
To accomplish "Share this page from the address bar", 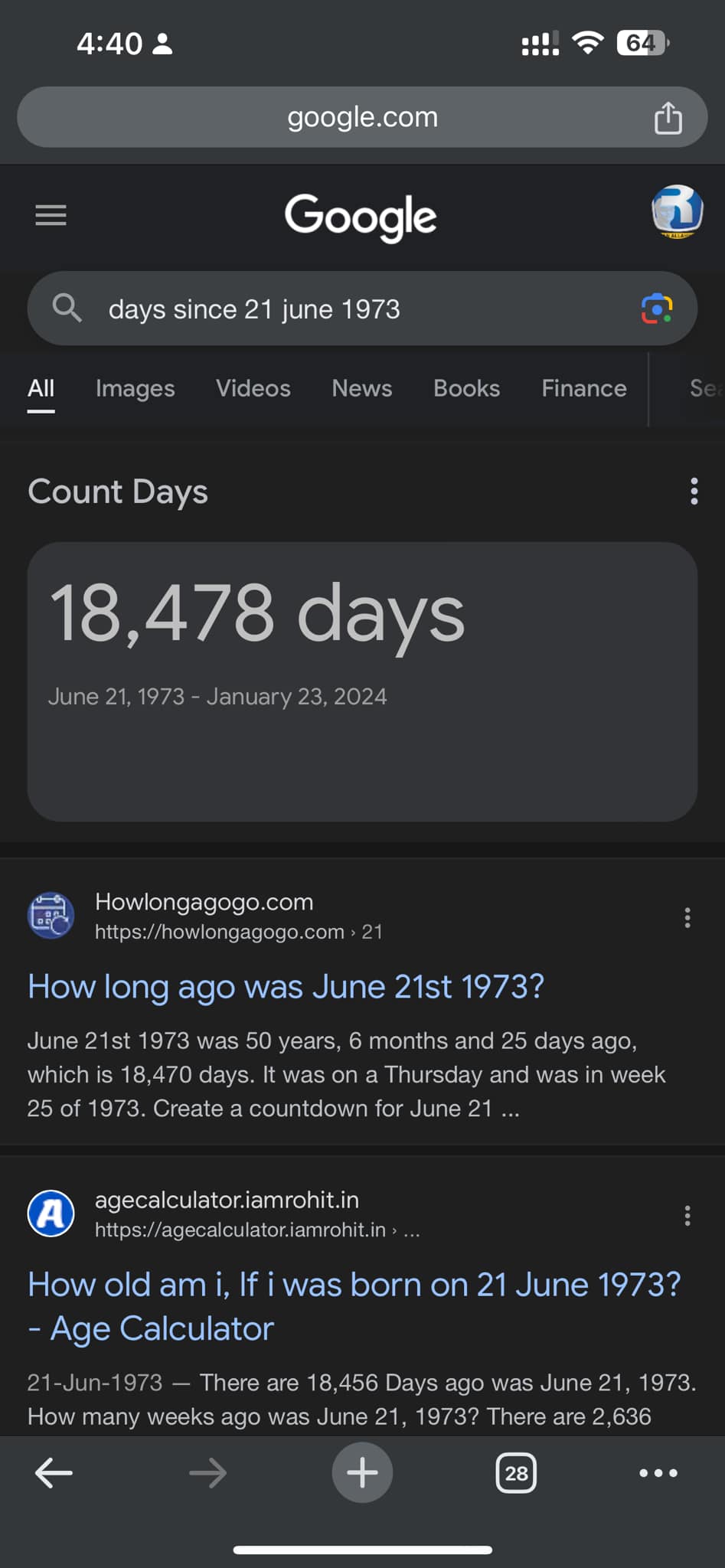I will tap(668, 118).
